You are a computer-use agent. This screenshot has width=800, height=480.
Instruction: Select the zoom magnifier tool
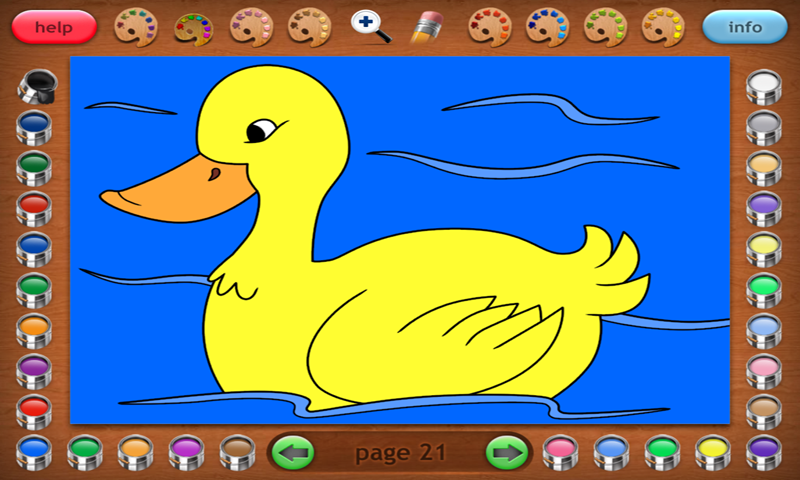371,27
